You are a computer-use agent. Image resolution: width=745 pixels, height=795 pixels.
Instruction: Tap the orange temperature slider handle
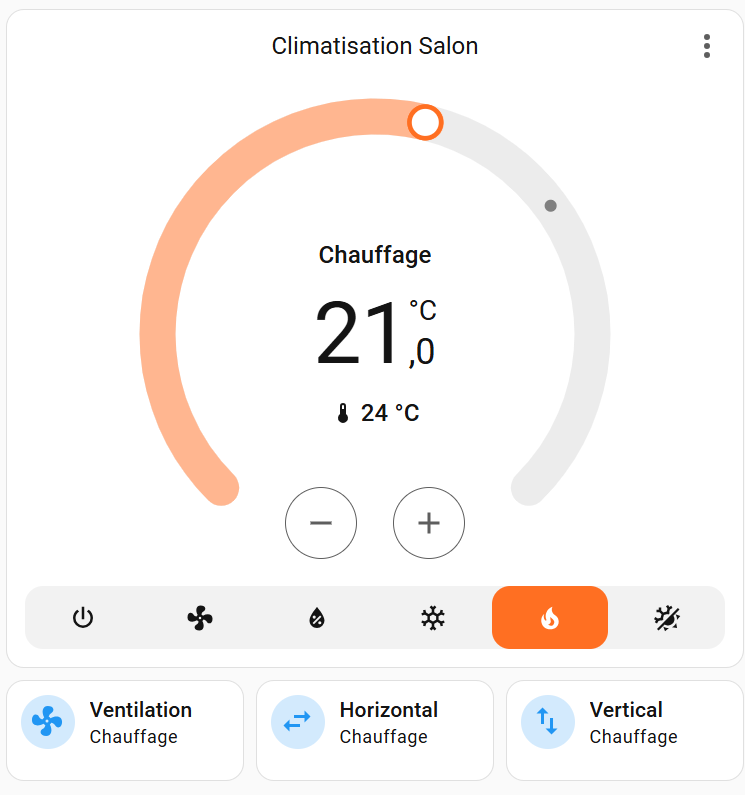tap(425, 122)
